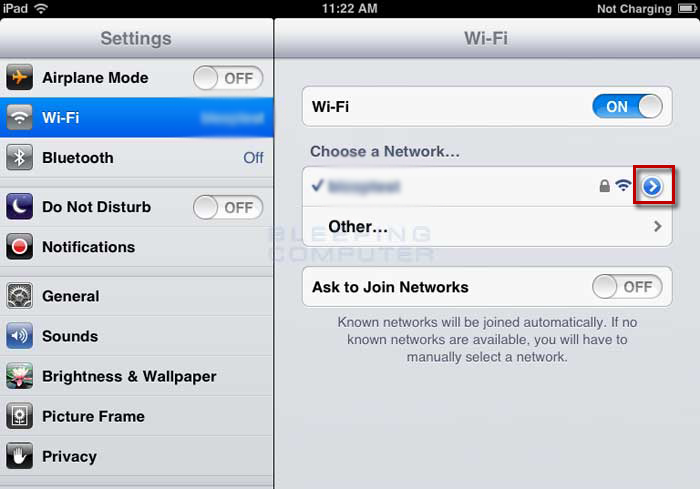The height and width of the screenshot is (489, 700).
Task: Turn off the Wi-Fi switch
Action: [x=627, y=107]
